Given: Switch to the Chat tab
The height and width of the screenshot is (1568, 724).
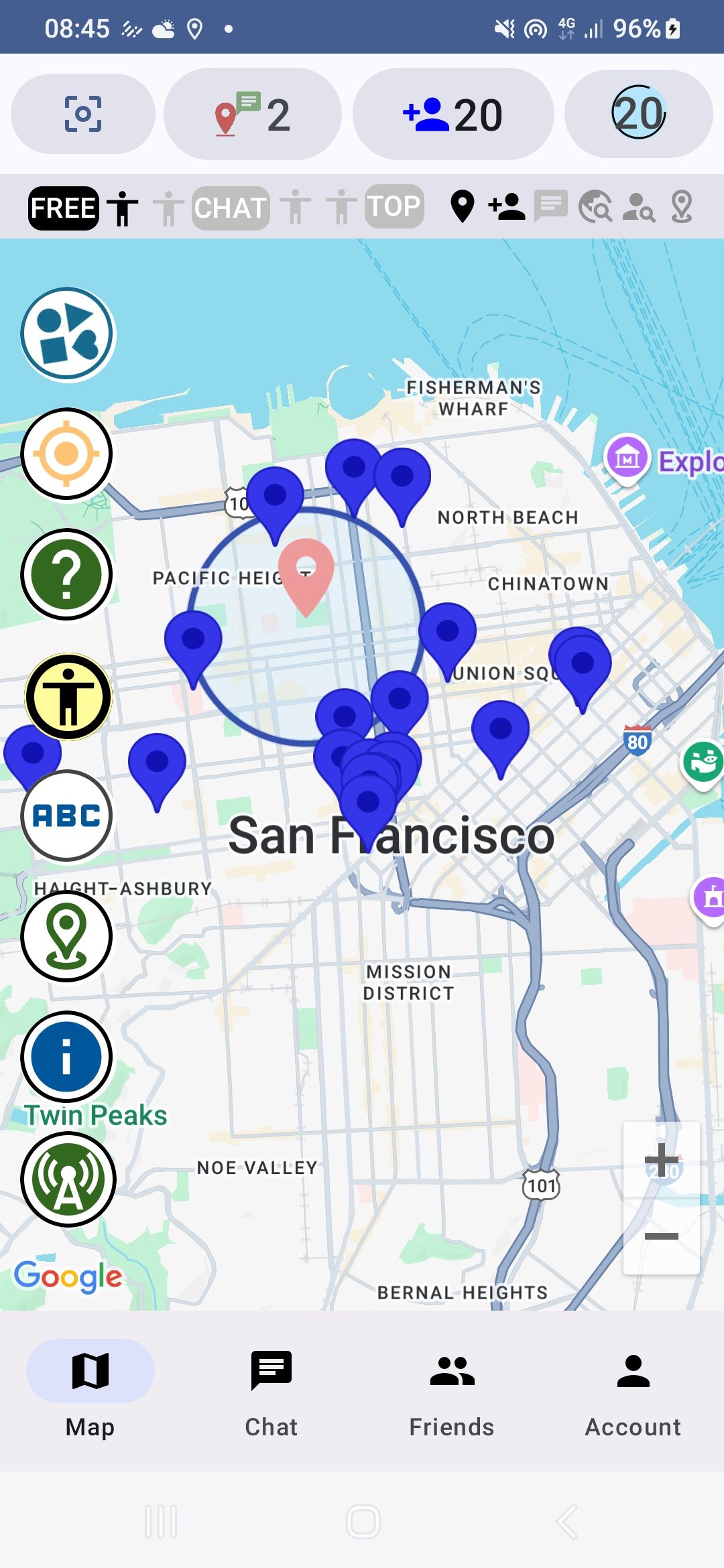Looking at the screenshot, I should pyautogui.click(x=271, y=1392).
